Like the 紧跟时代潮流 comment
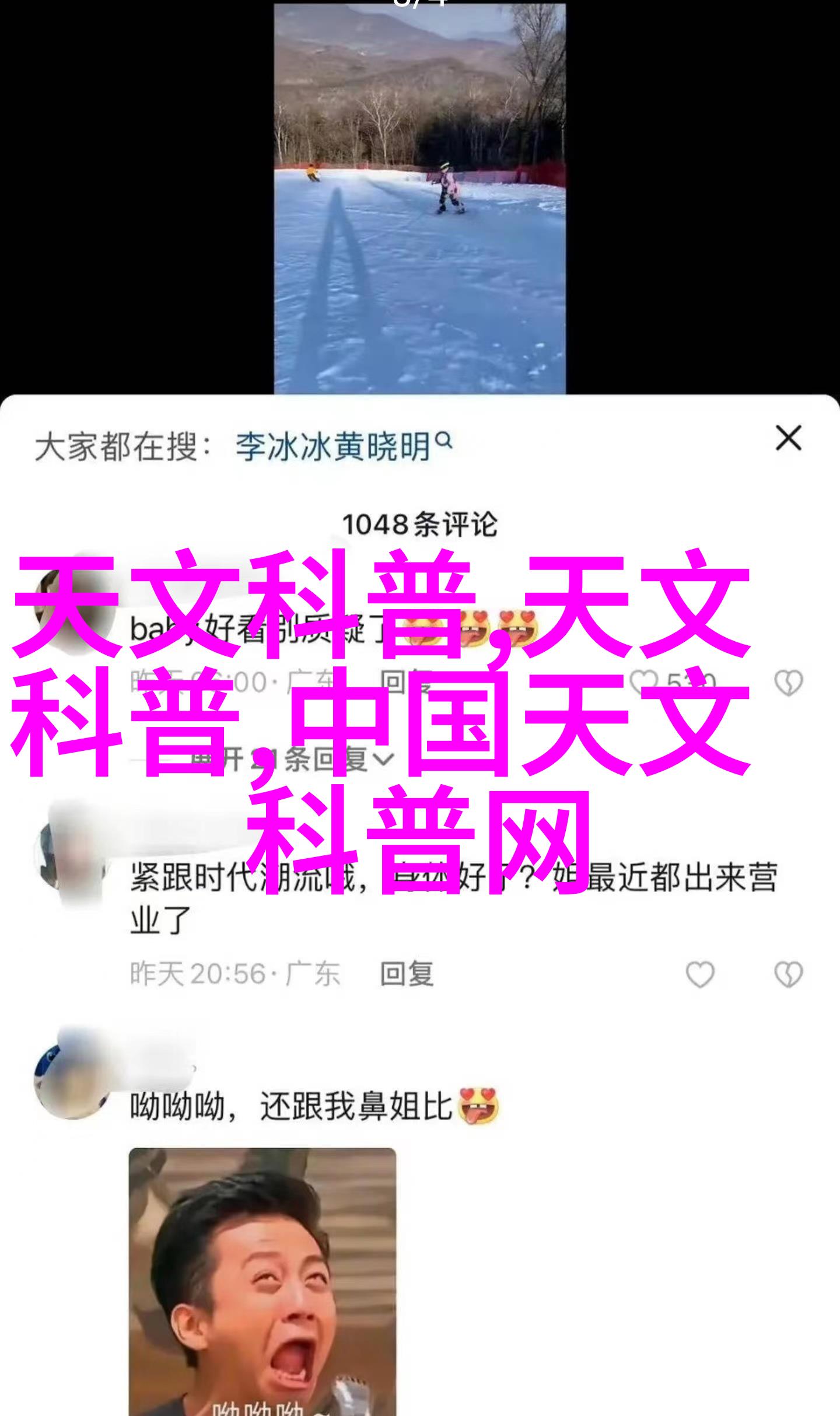Image resolution: width=840 pixels, height=1416 pixels. tap(699, 974)
